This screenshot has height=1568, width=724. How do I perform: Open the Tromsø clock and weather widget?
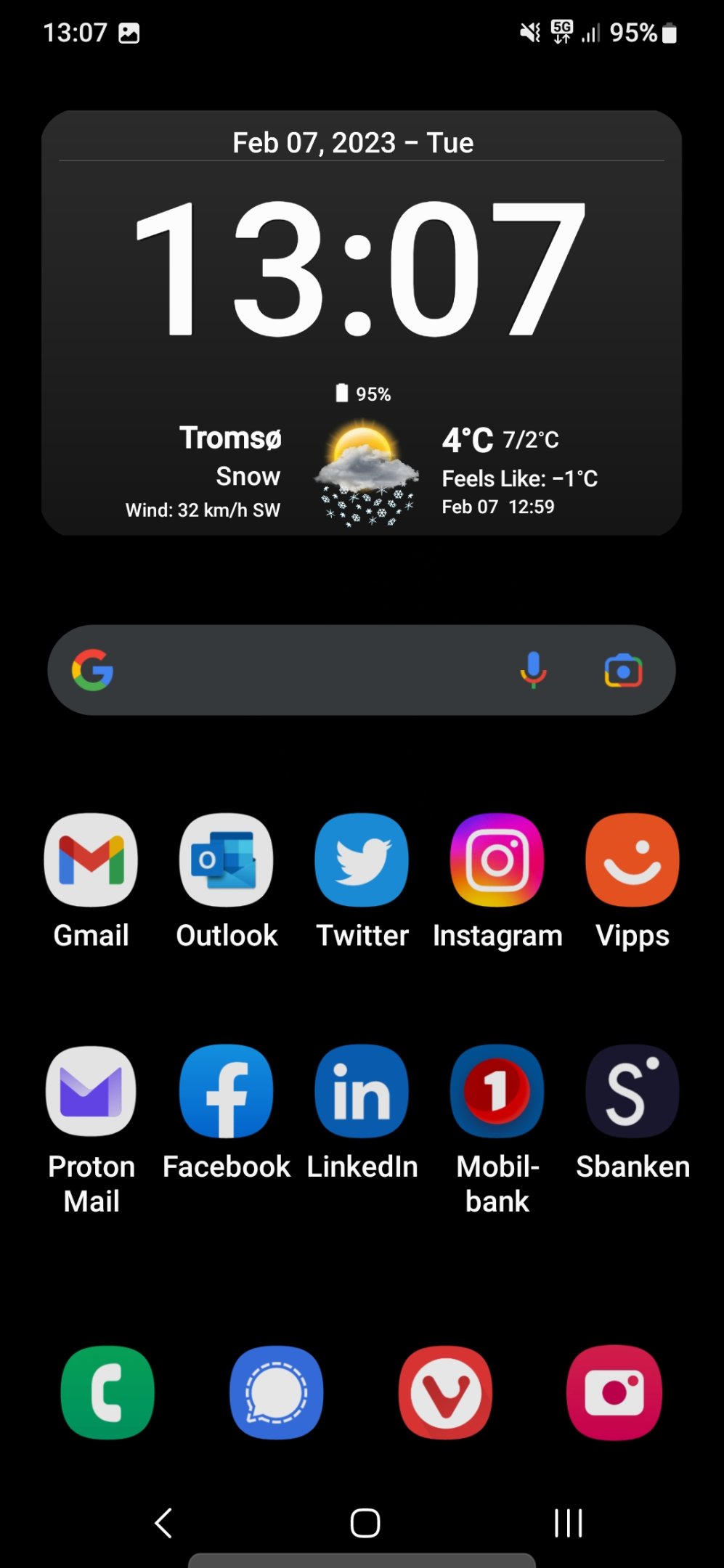[x=362, y=323]
